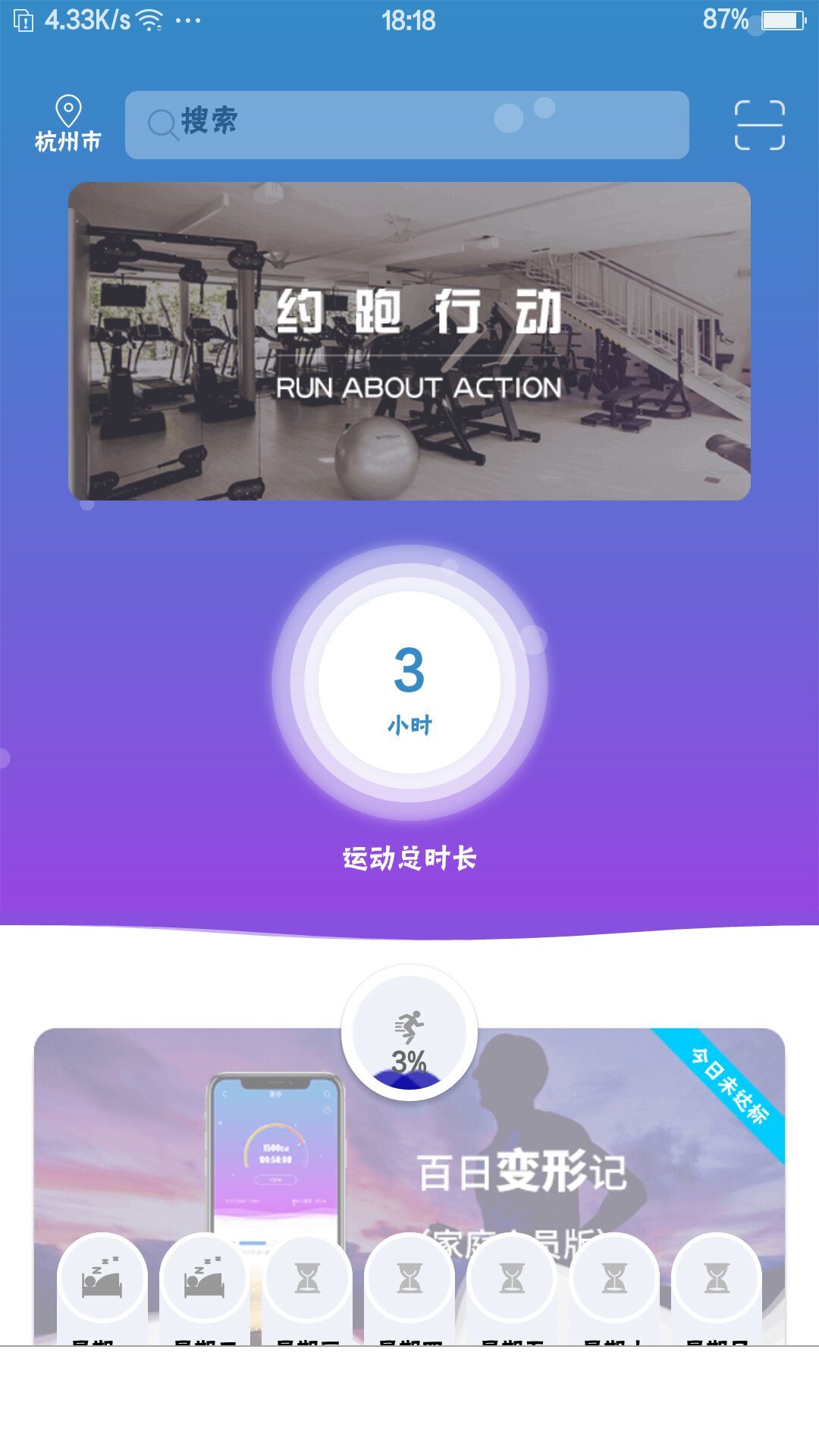
Task: Change the city from 杭州市
Action: point(67,124)
